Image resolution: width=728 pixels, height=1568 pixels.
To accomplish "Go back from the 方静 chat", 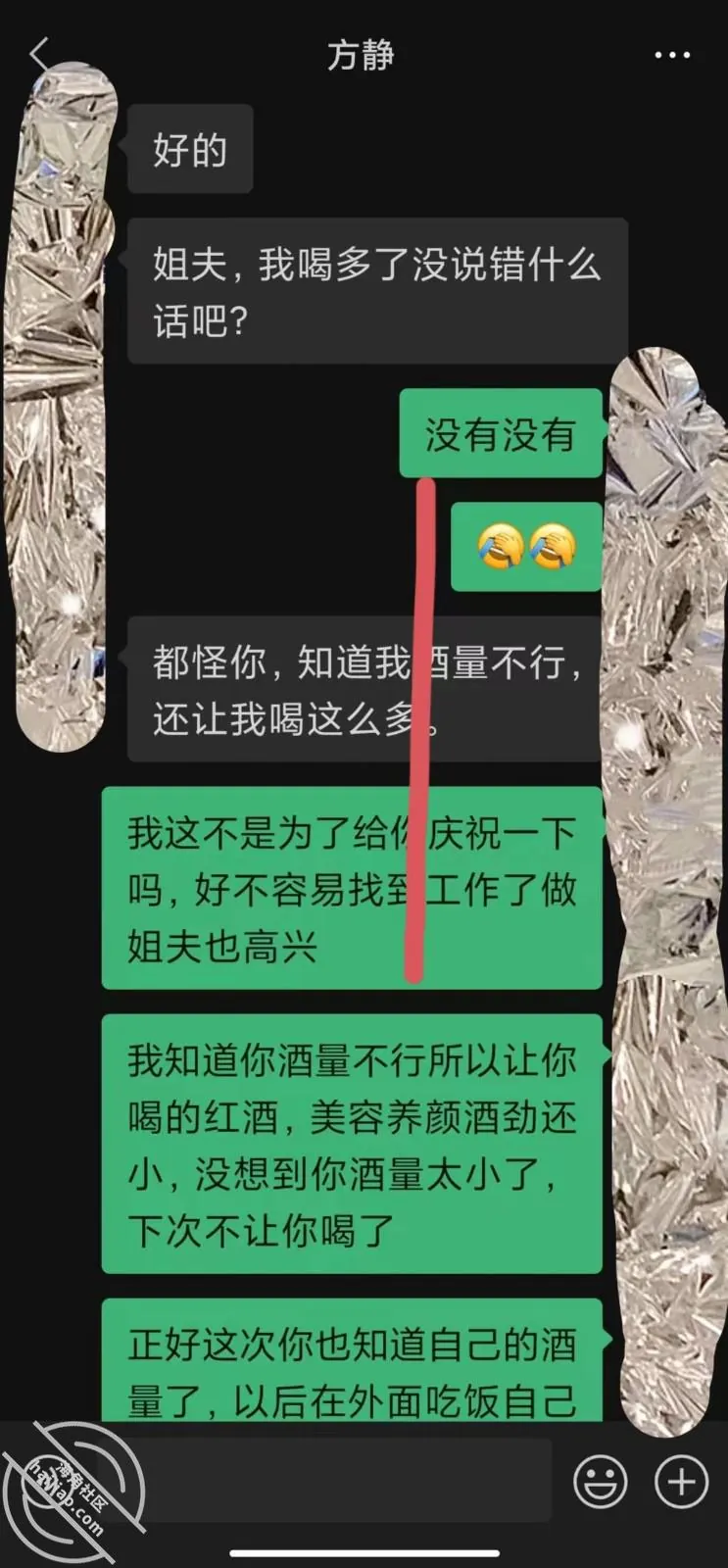I will 38,54.
